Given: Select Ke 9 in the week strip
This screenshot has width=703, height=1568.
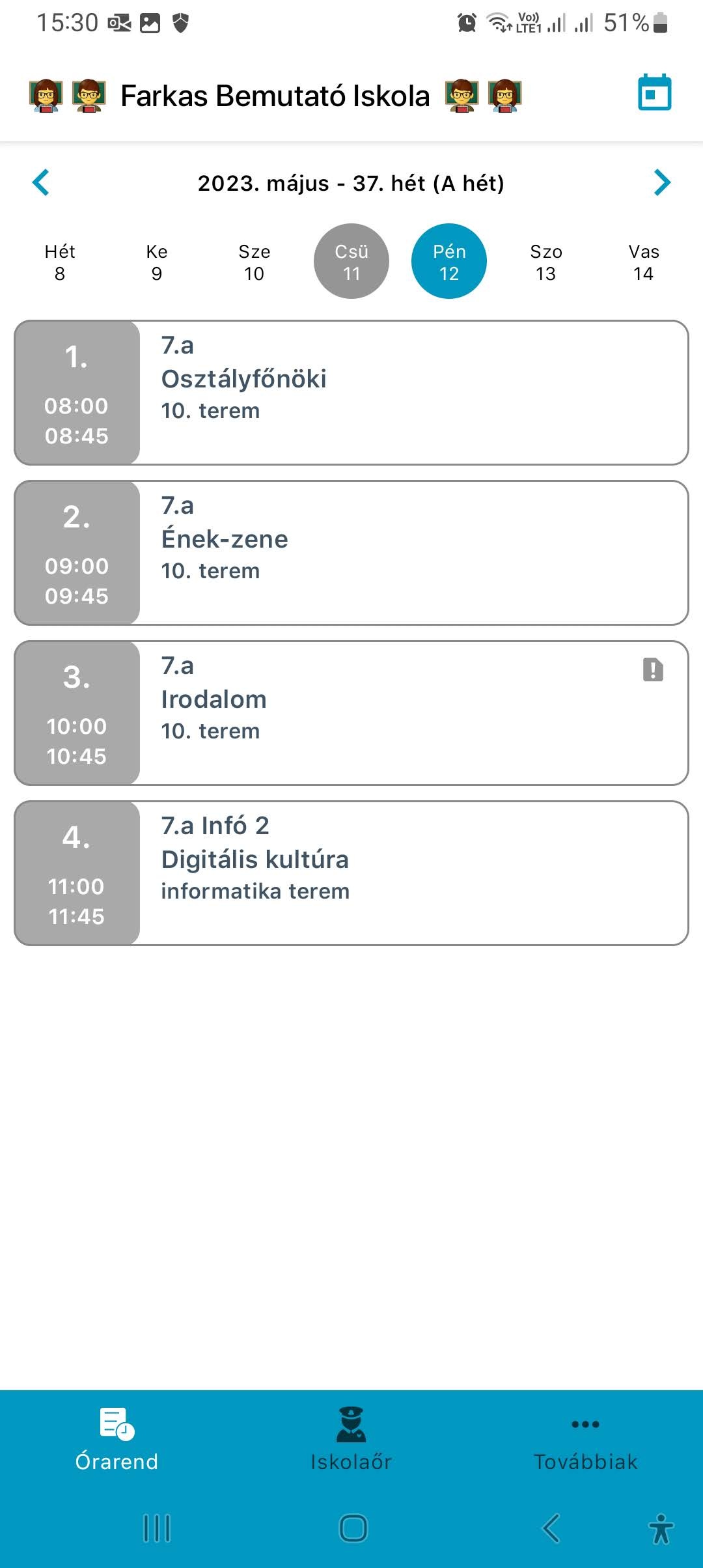Looking at the screenshot, I should coord(157,262).
